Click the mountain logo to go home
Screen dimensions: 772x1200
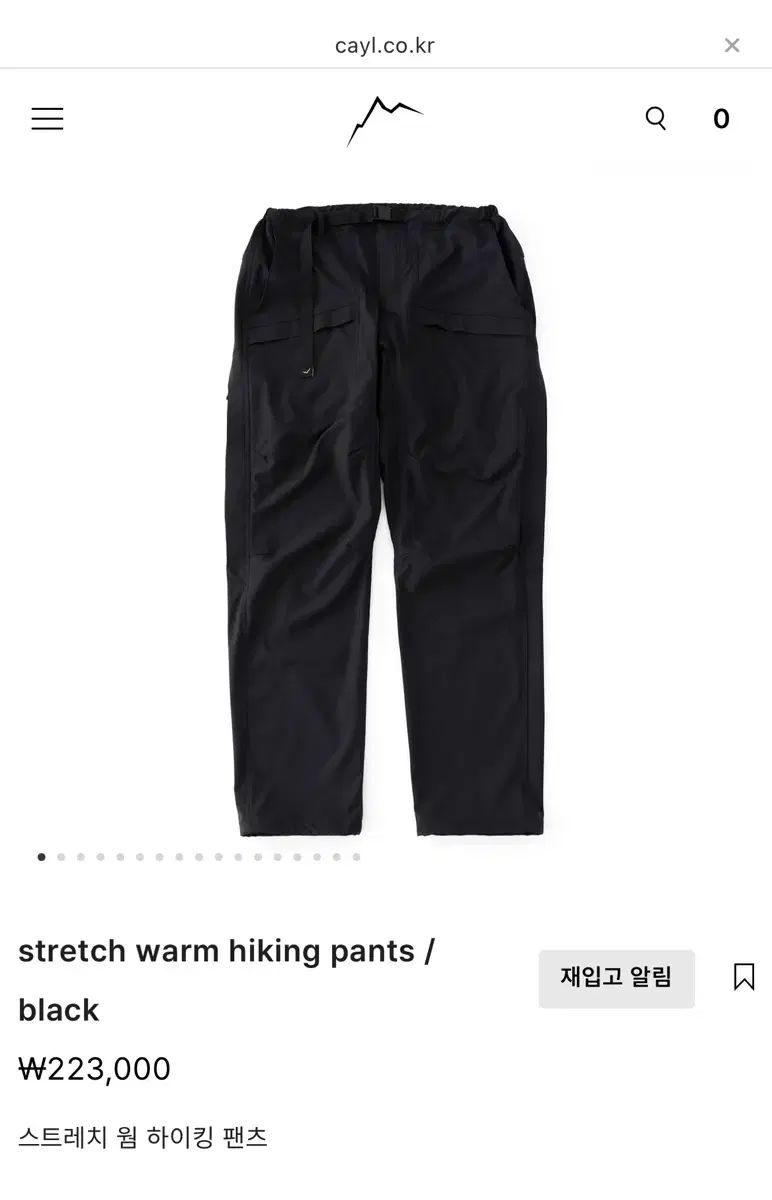coord(386,117)
